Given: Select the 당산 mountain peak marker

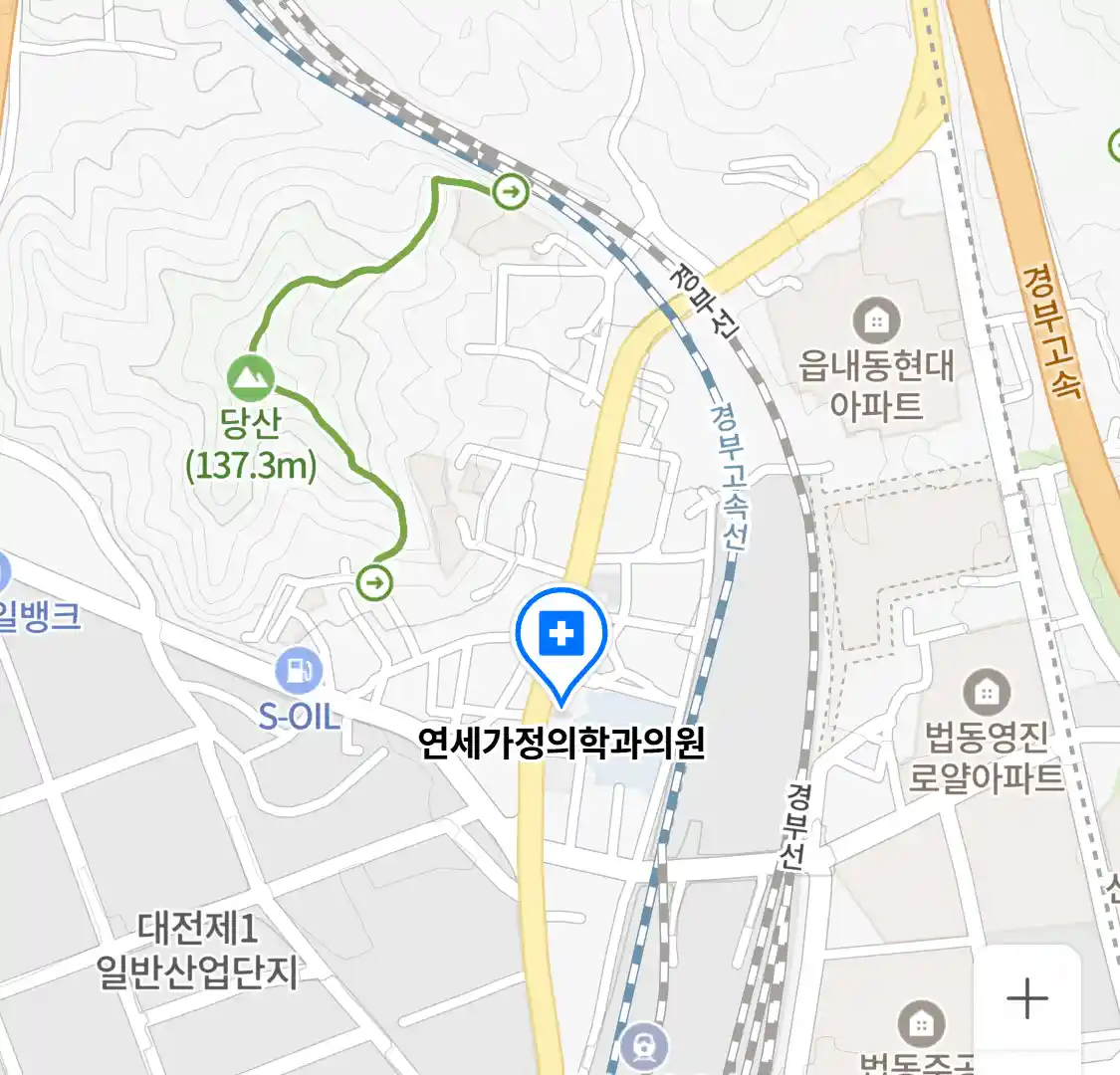Looking at the screenshot, I should pyautogui.click(x=250, y=378).
